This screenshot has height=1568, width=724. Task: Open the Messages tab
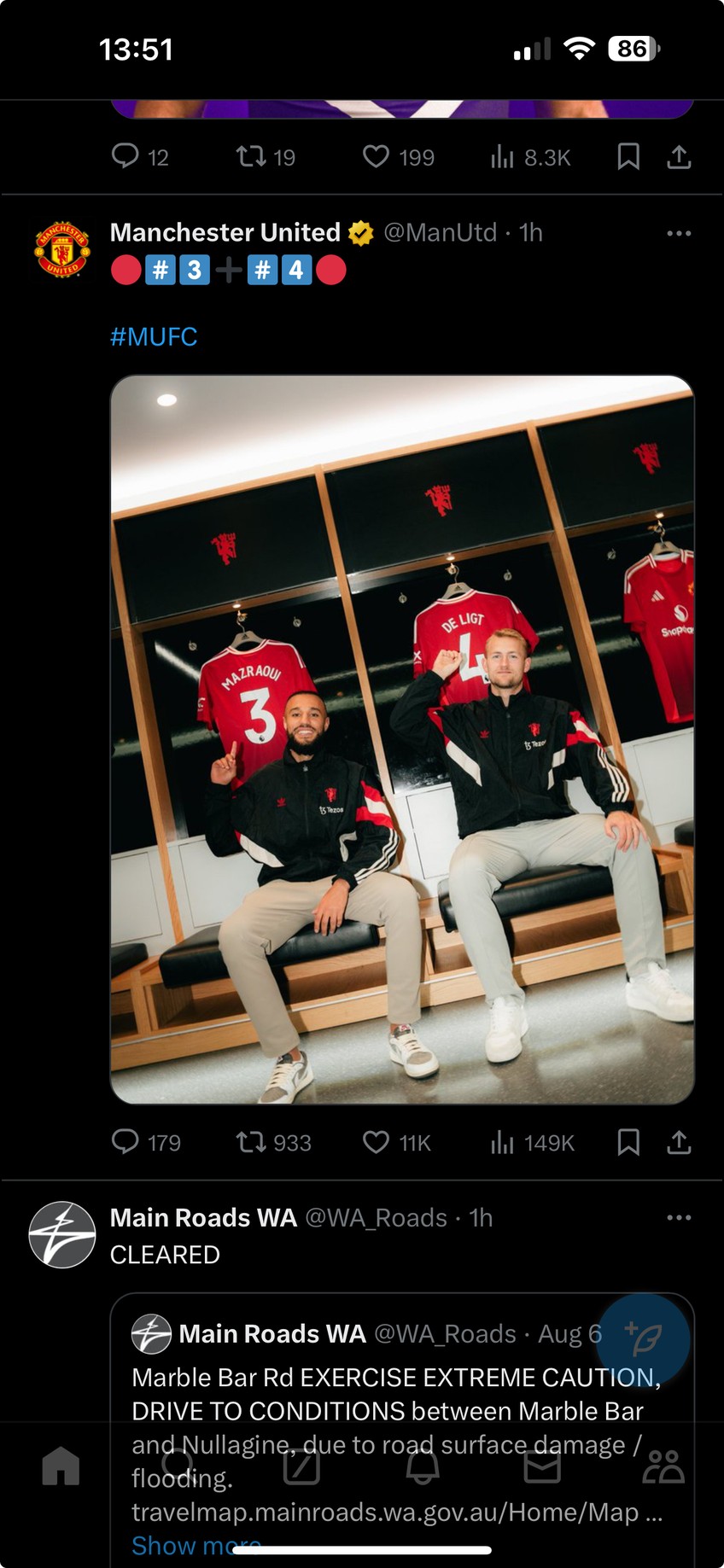tap(542, 1466)
